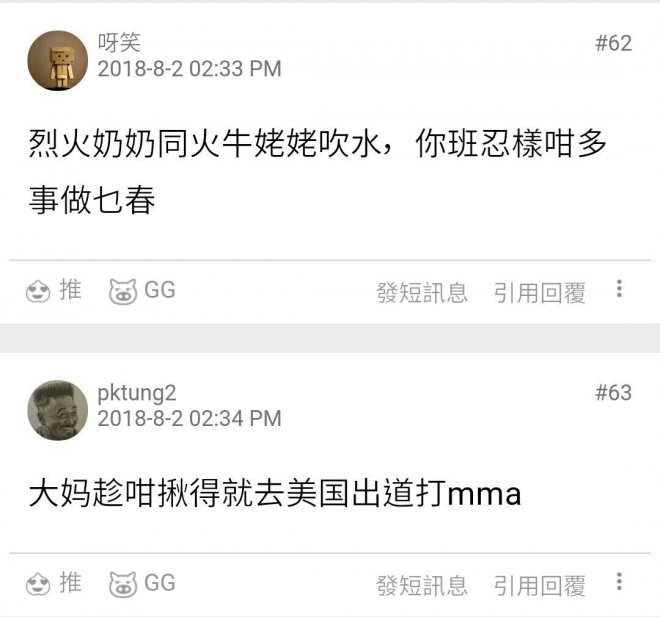
Task: Tap 引用回覆 on post #63
Action: pos(539,586)
